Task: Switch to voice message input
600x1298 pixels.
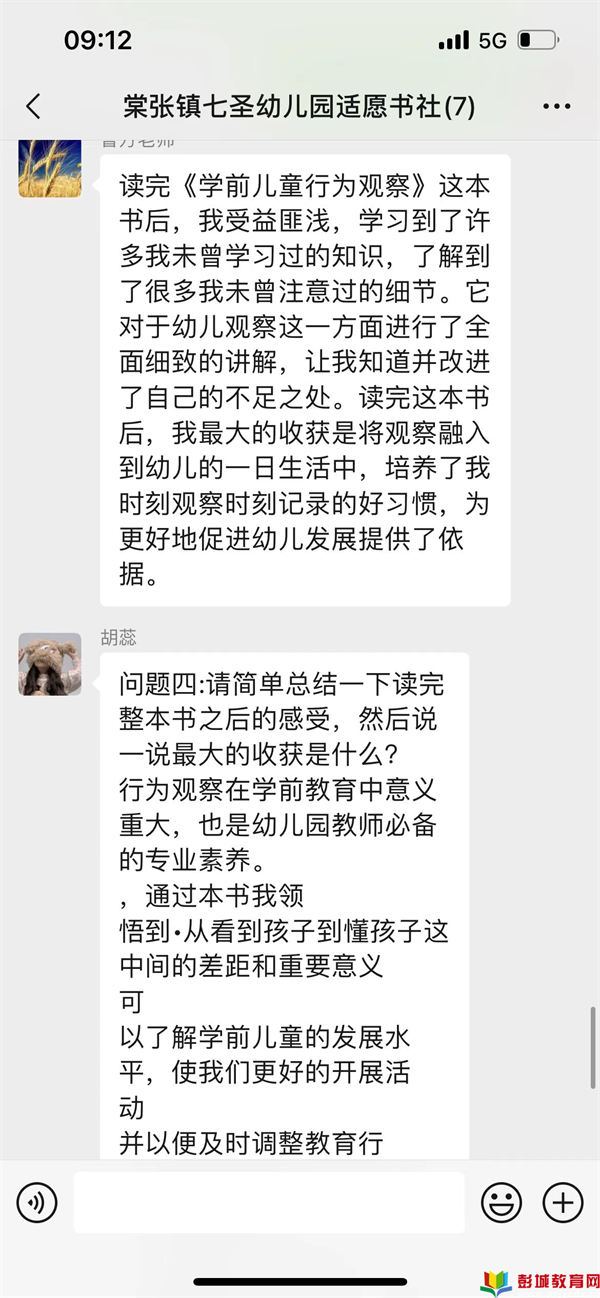Action: 37,1202
